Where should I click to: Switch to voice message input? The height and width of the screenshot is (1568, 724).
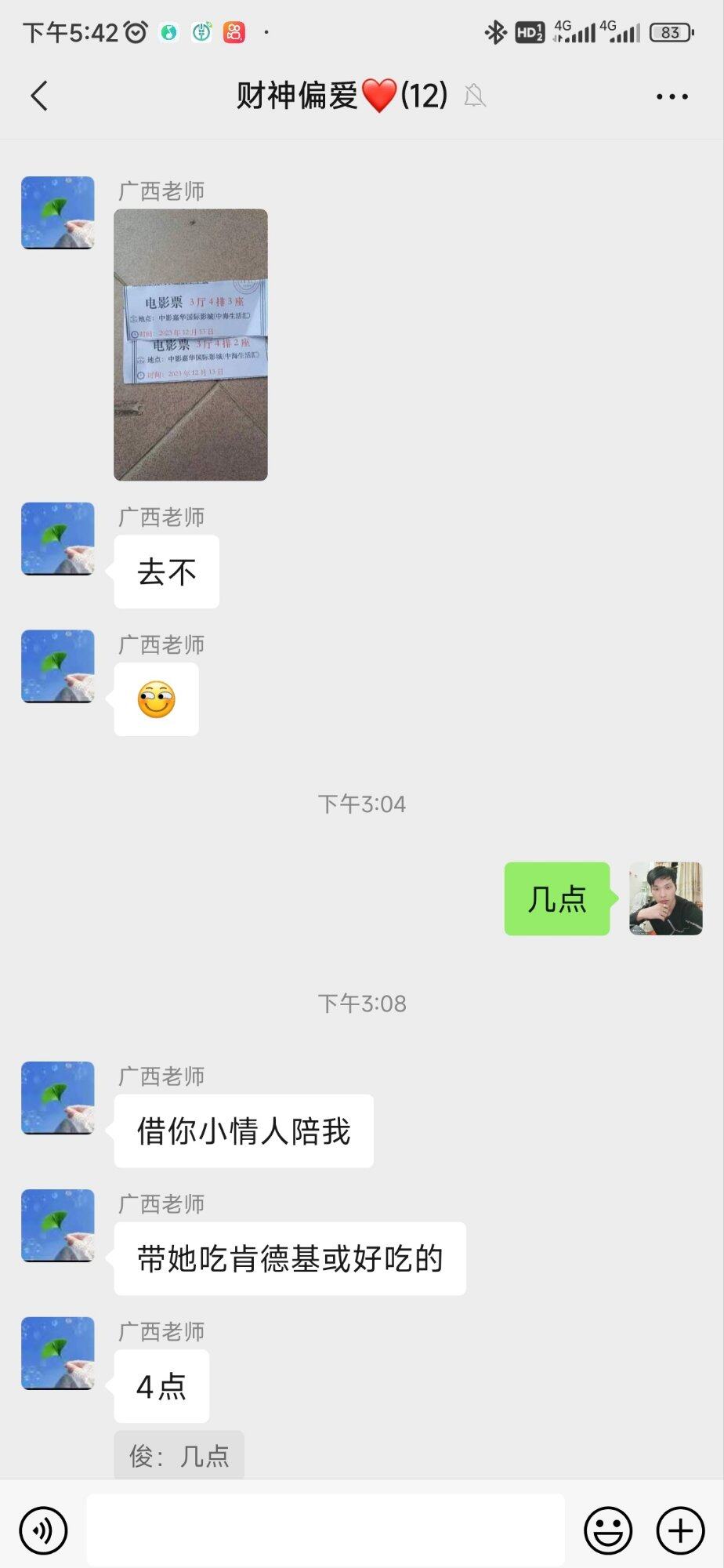point(43,1530)
